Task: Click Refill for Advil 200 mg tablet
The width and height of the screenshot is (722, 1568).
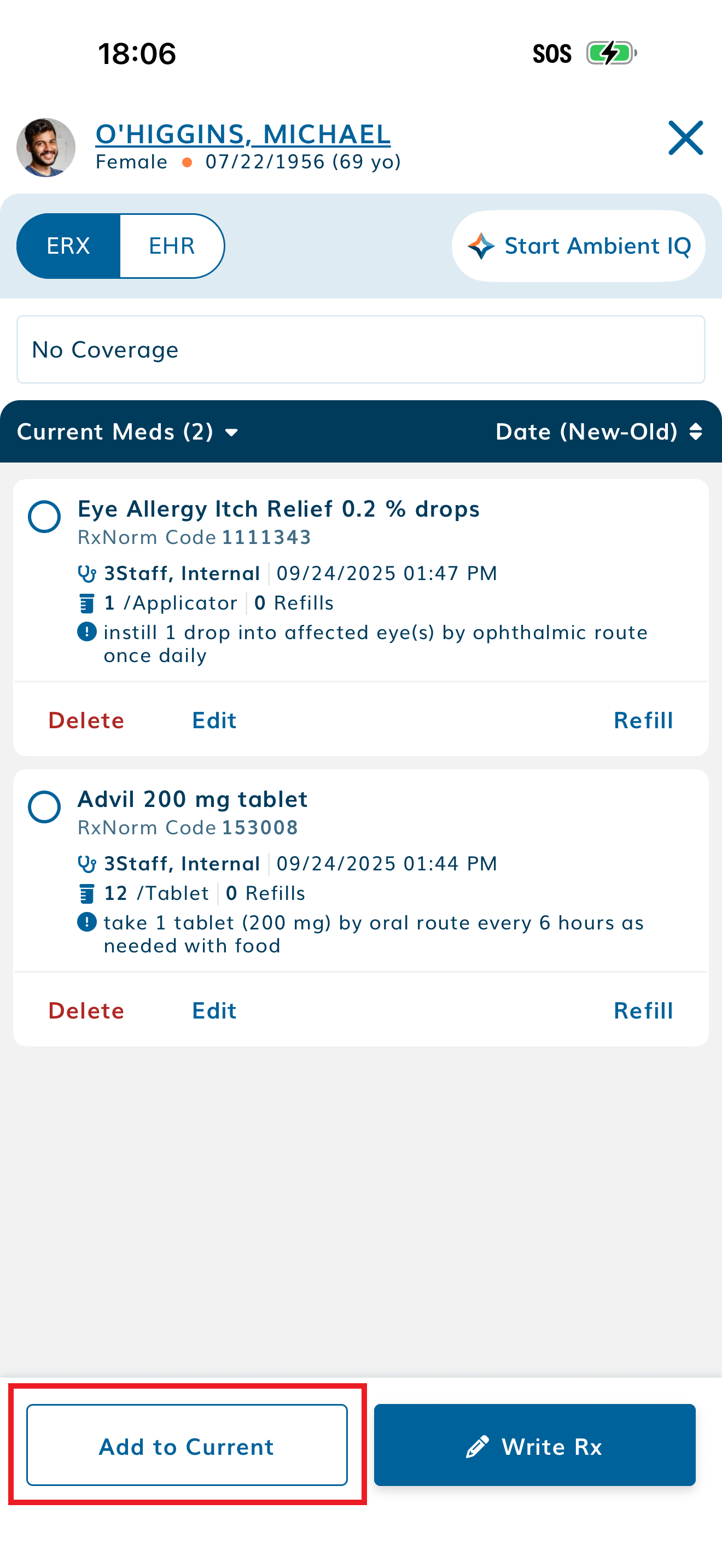Action: [x=643, y=1010]
